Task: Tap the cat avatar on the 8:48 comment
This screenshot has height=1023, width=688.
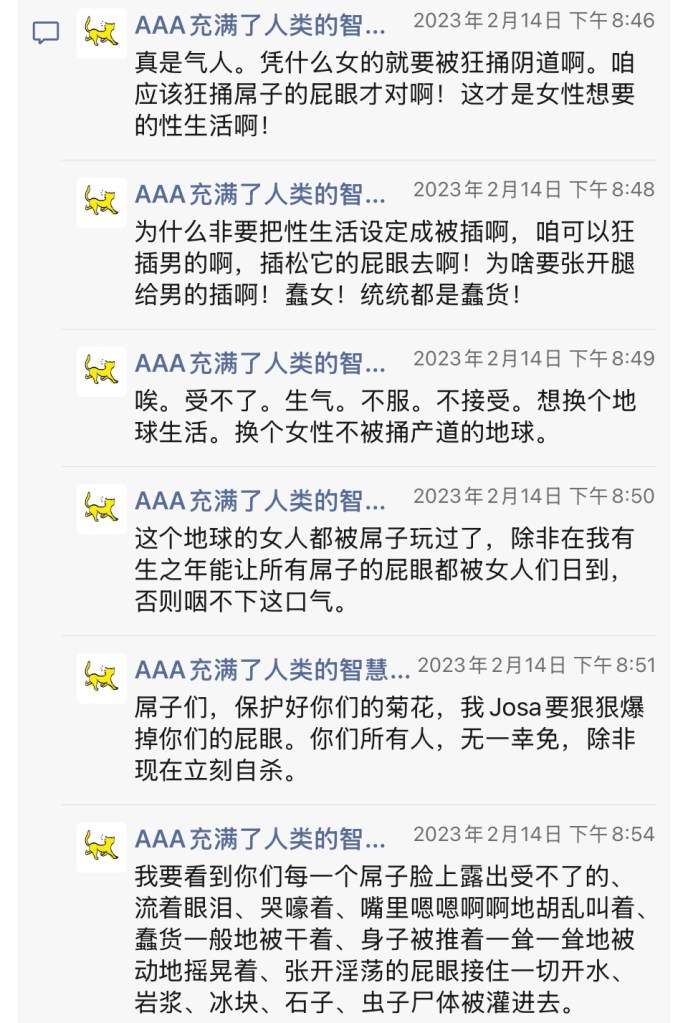Action: tap(102, 202)
